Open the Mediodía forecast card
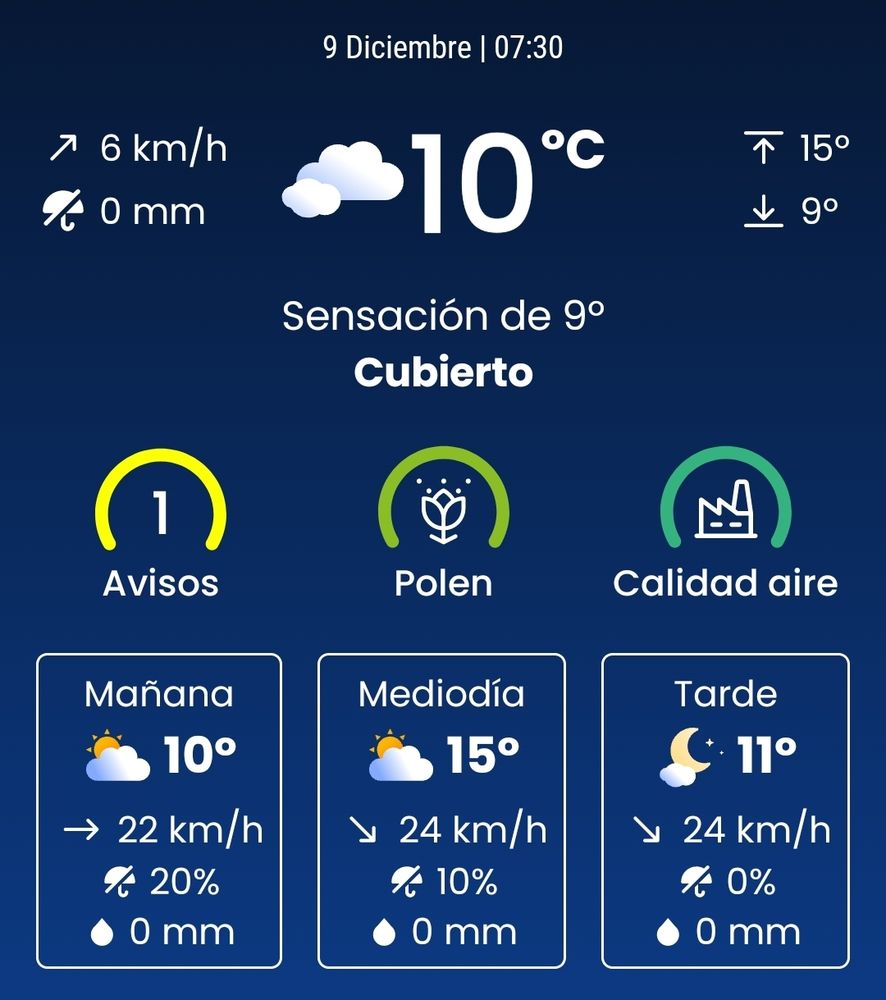886x1000 pixels. point(441,811)
